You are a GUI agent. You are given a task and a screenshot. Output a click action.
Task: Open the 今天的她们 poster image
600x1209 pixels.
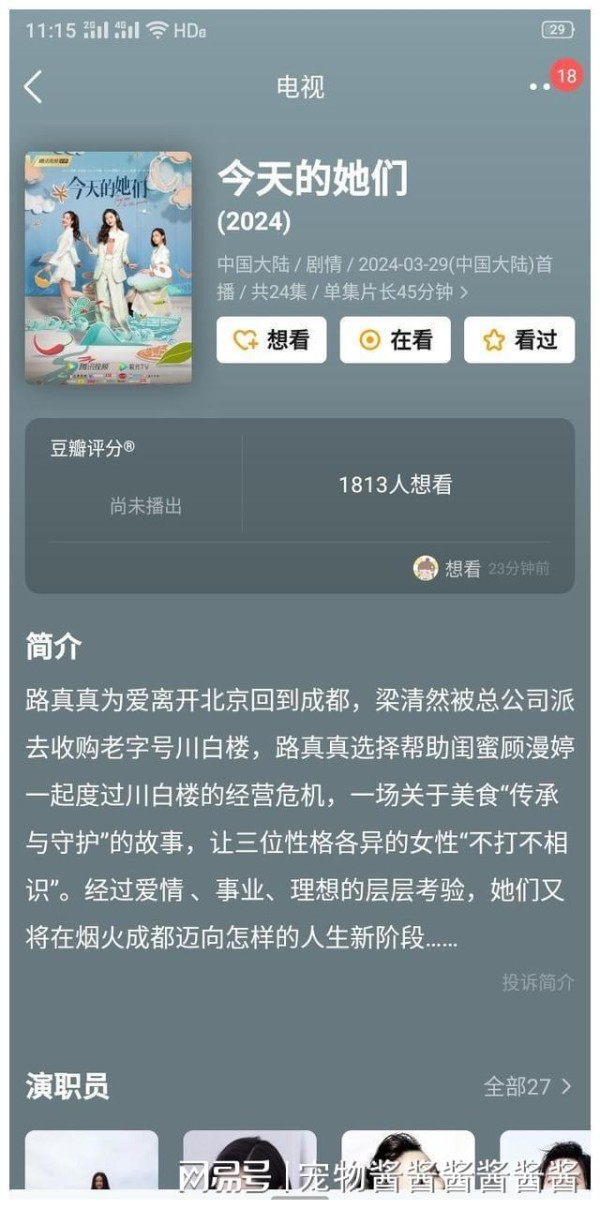coord(108,267)
